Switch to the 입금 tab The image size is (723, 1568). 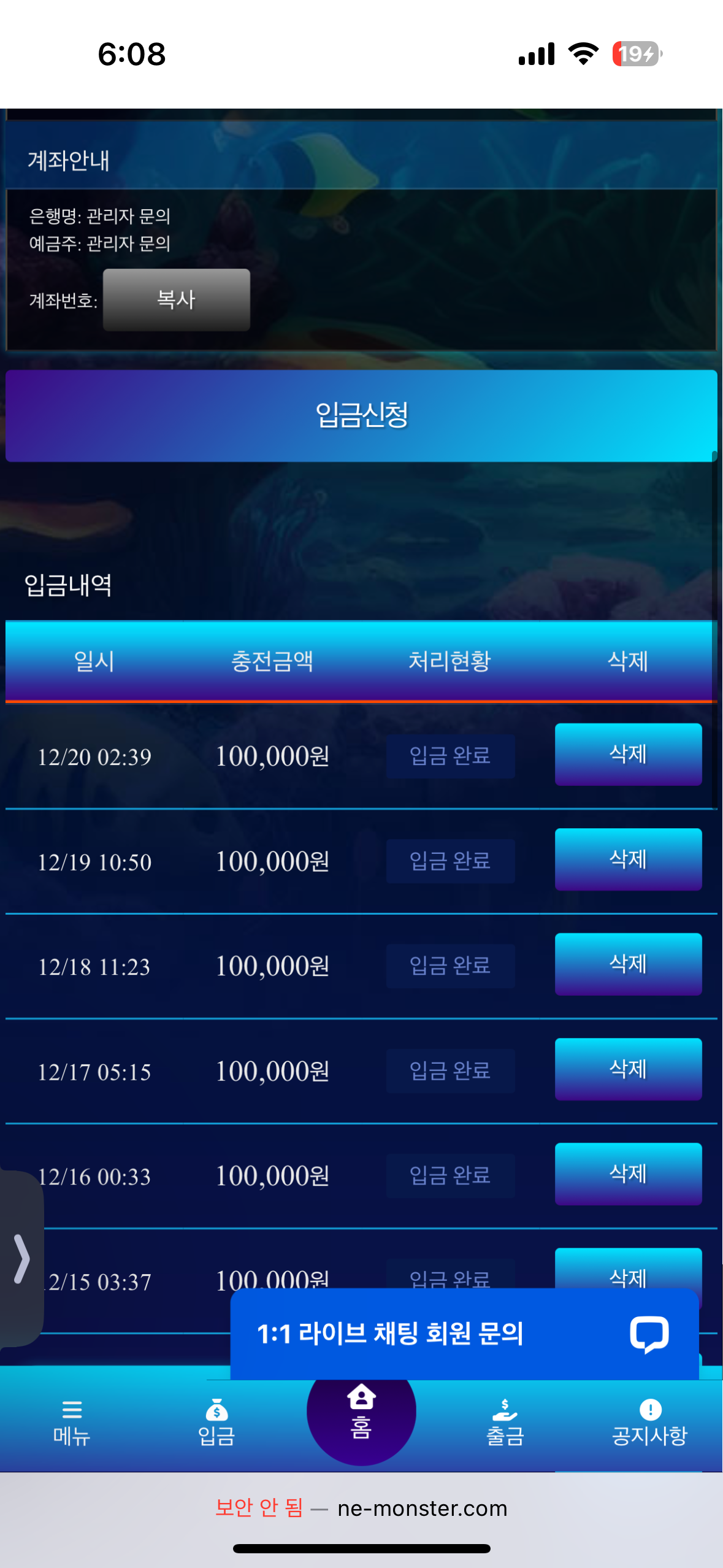point(216,1423)
